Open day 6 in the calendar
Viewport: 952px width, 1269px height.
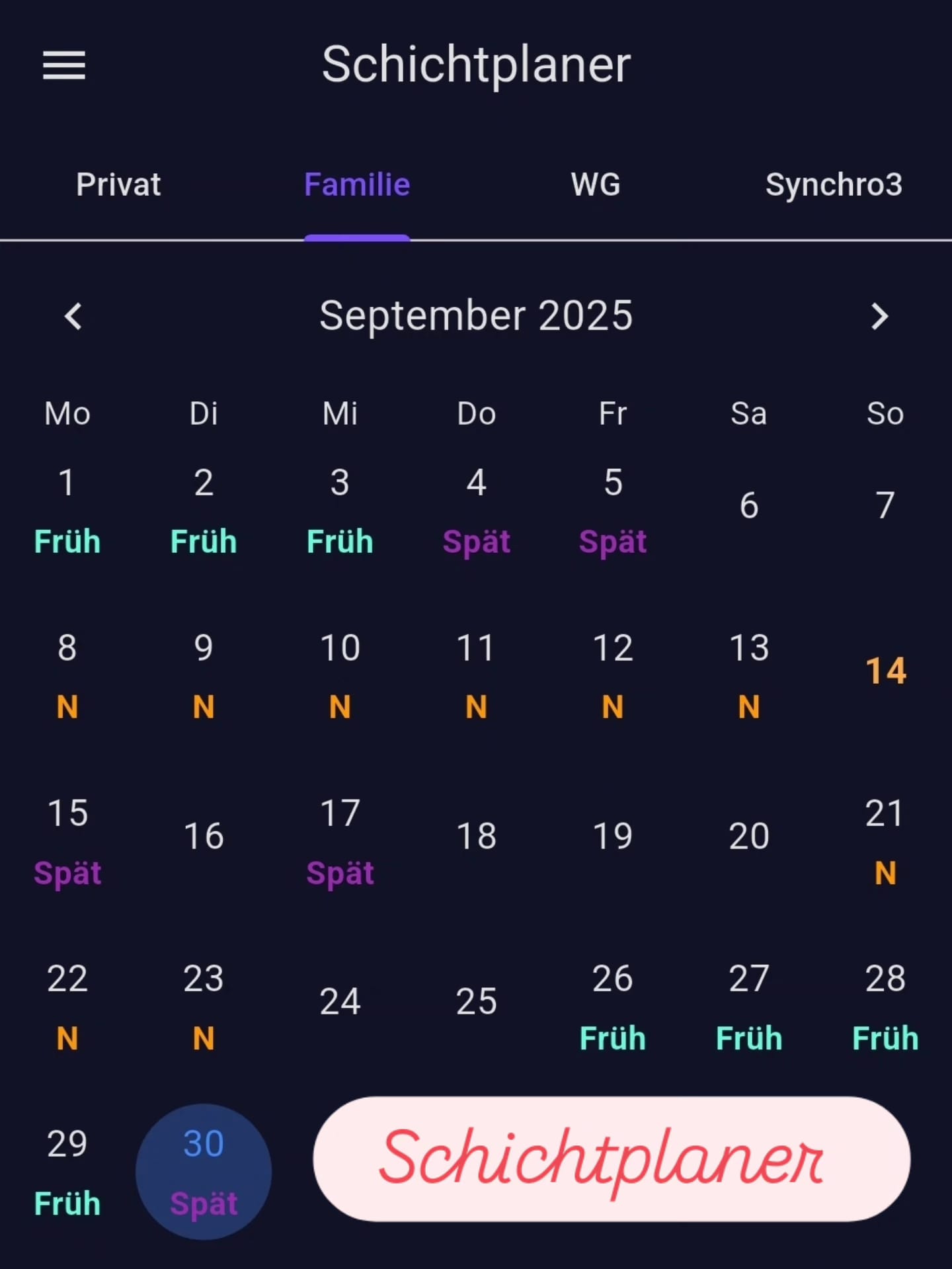748,506
